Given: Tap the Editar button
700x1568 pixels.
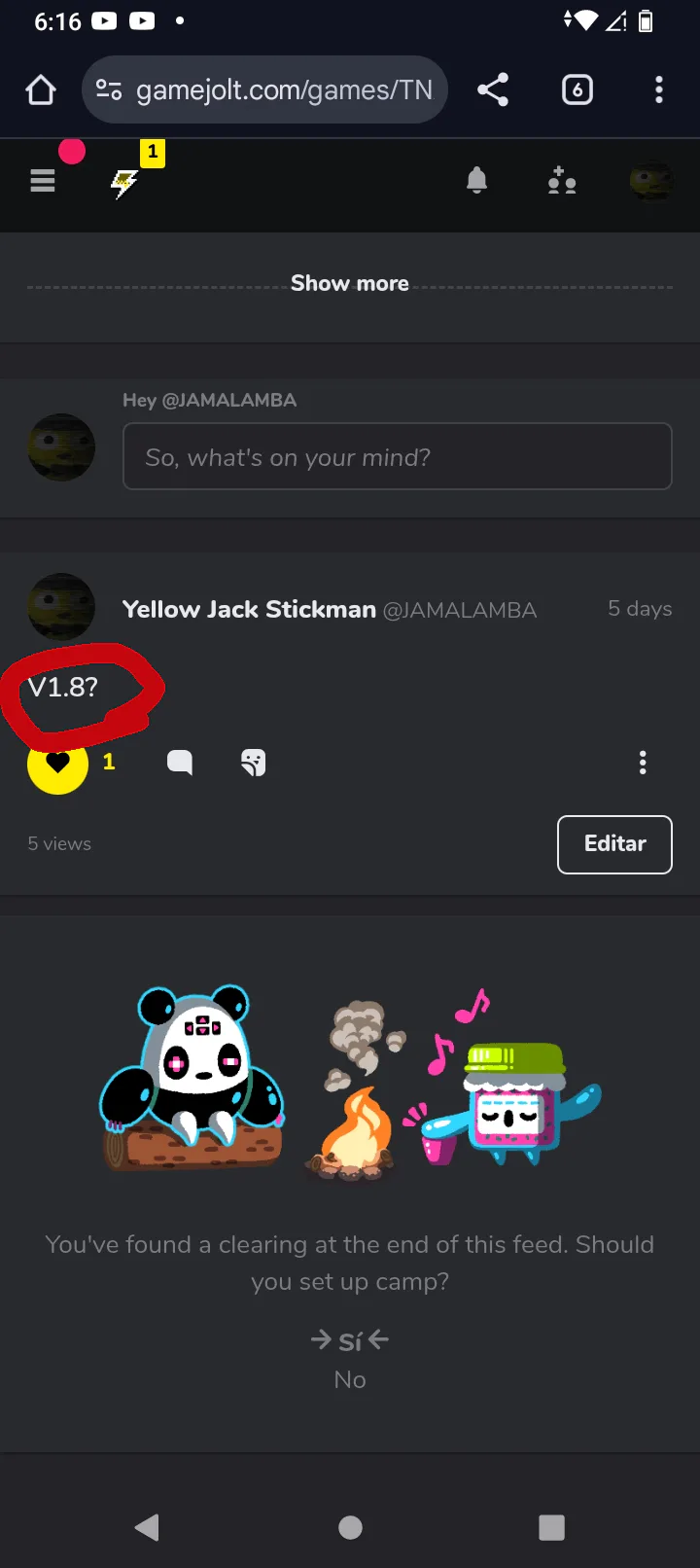Looking at the screenshot, I should coord(614,844).
